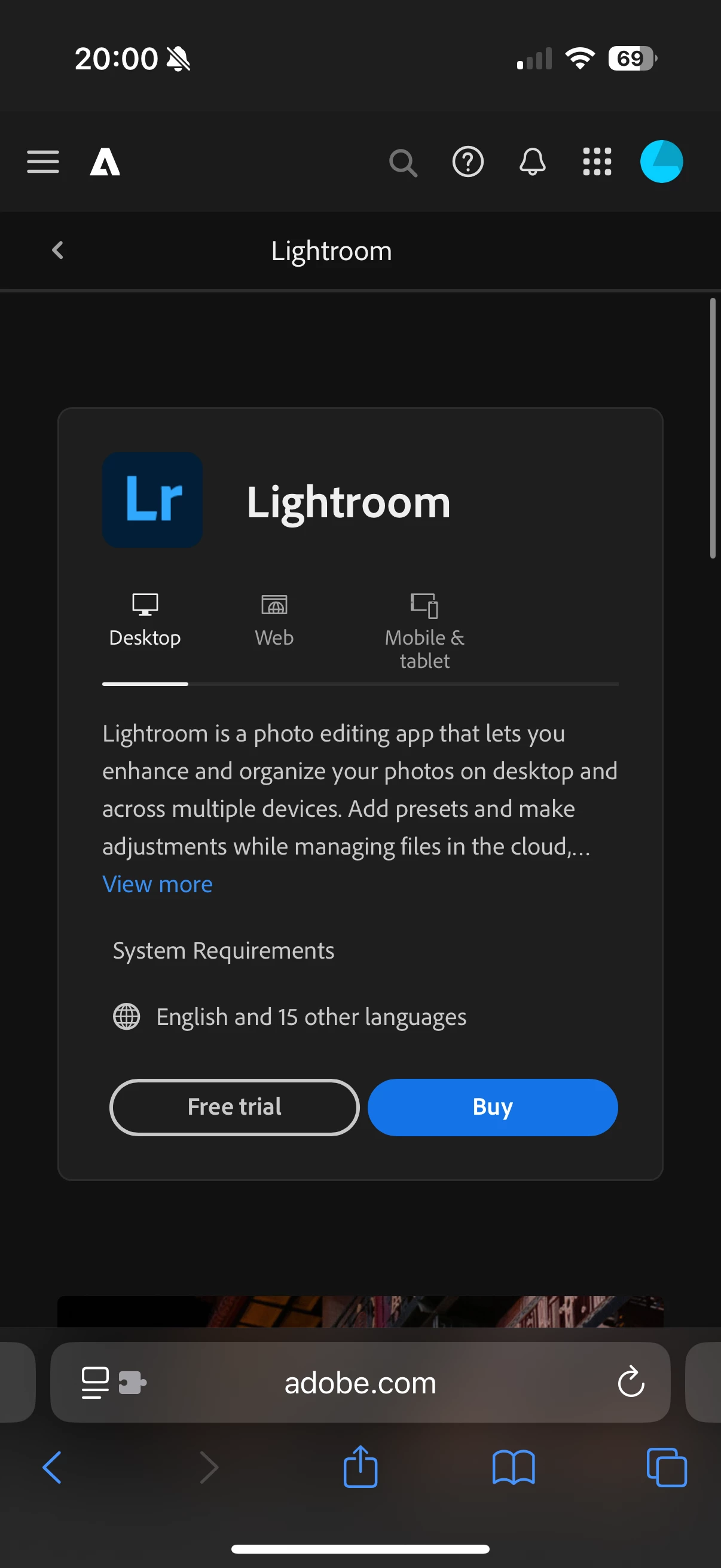The width and height of the screenshot is (721, 1568).
Task: Open the notifications bell
Action: point(531,162)
